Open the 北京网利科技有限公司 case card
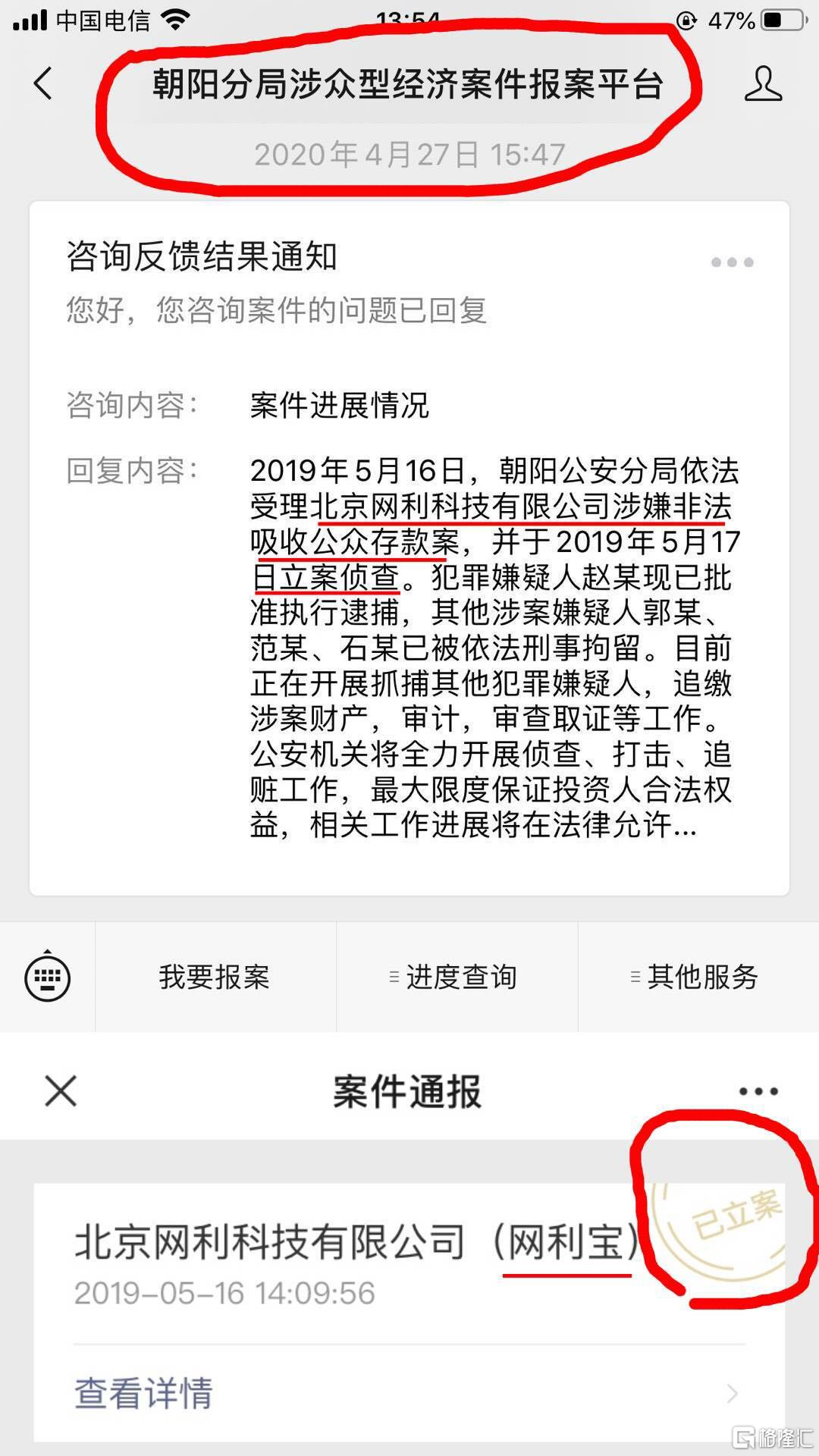This screenshot has height=1456, width=819. tap(409, 1263)
